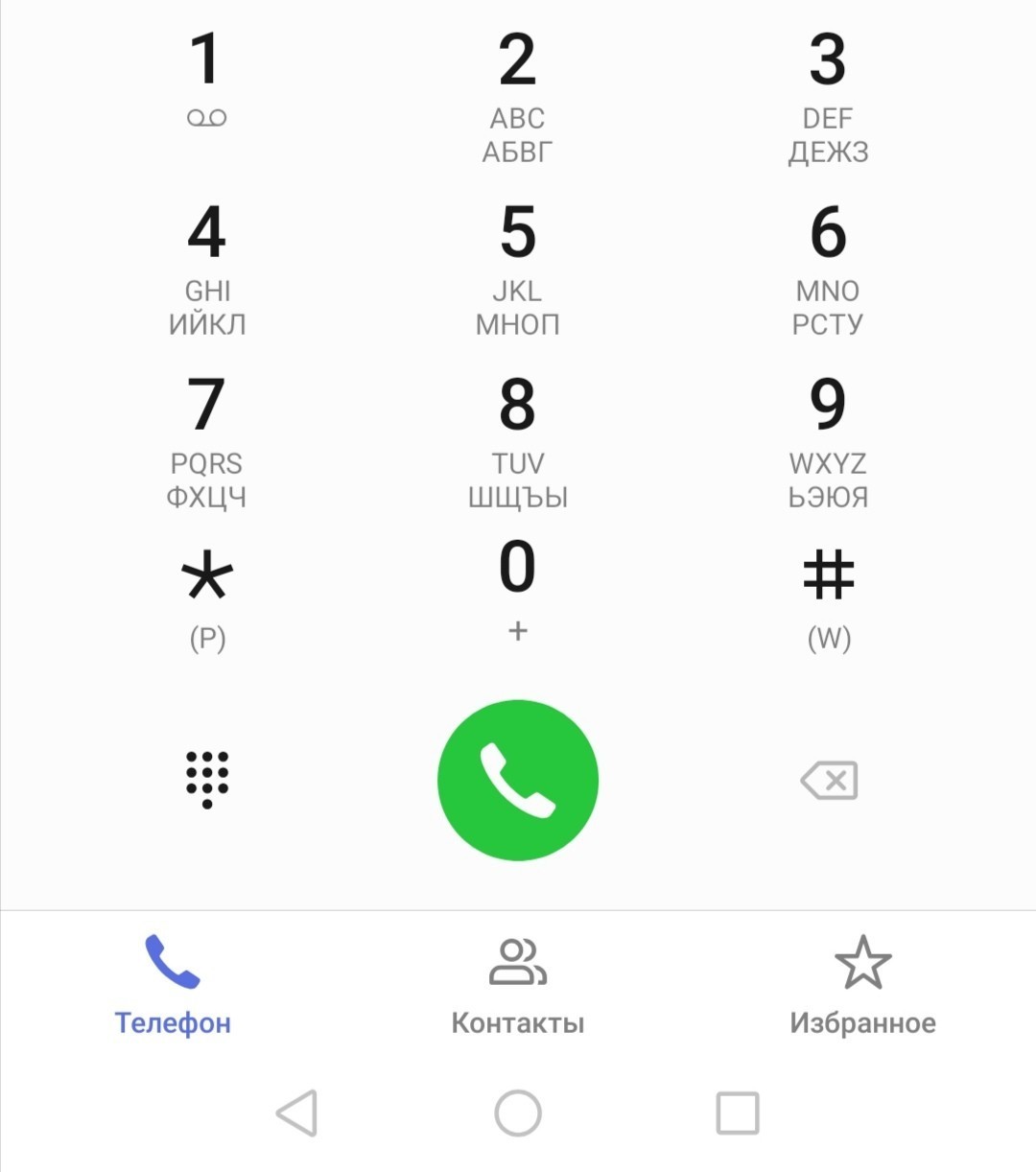Enter digit 3 on the dialpad
This screenshot has height=1172, width=1036.
point(828,96)
